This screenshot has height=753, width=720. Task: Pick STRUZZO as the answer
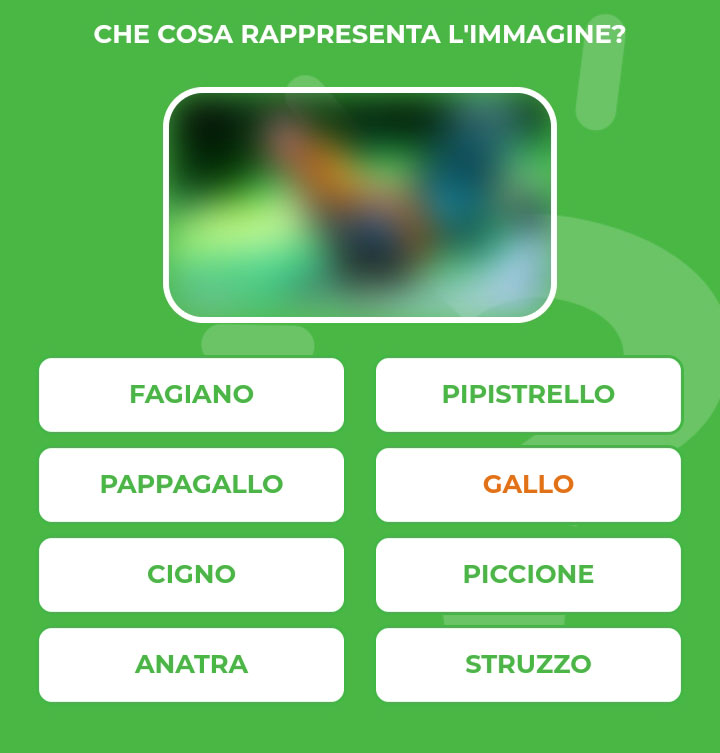point(528,664)
